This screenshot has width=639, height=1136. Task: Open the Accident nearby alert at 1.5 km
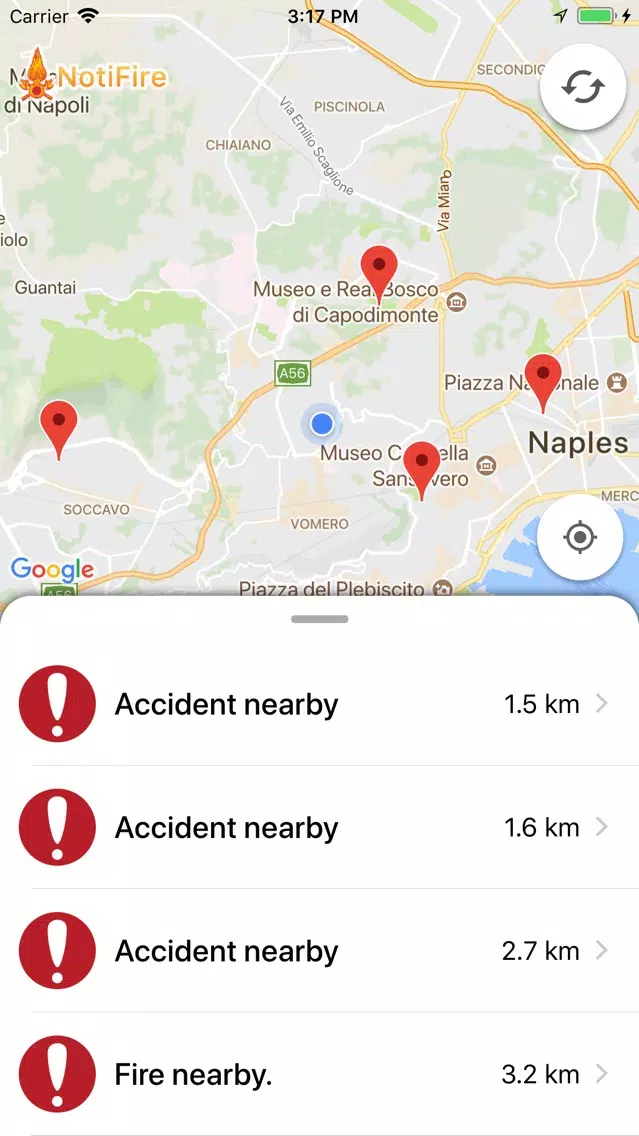pos(320,704)
